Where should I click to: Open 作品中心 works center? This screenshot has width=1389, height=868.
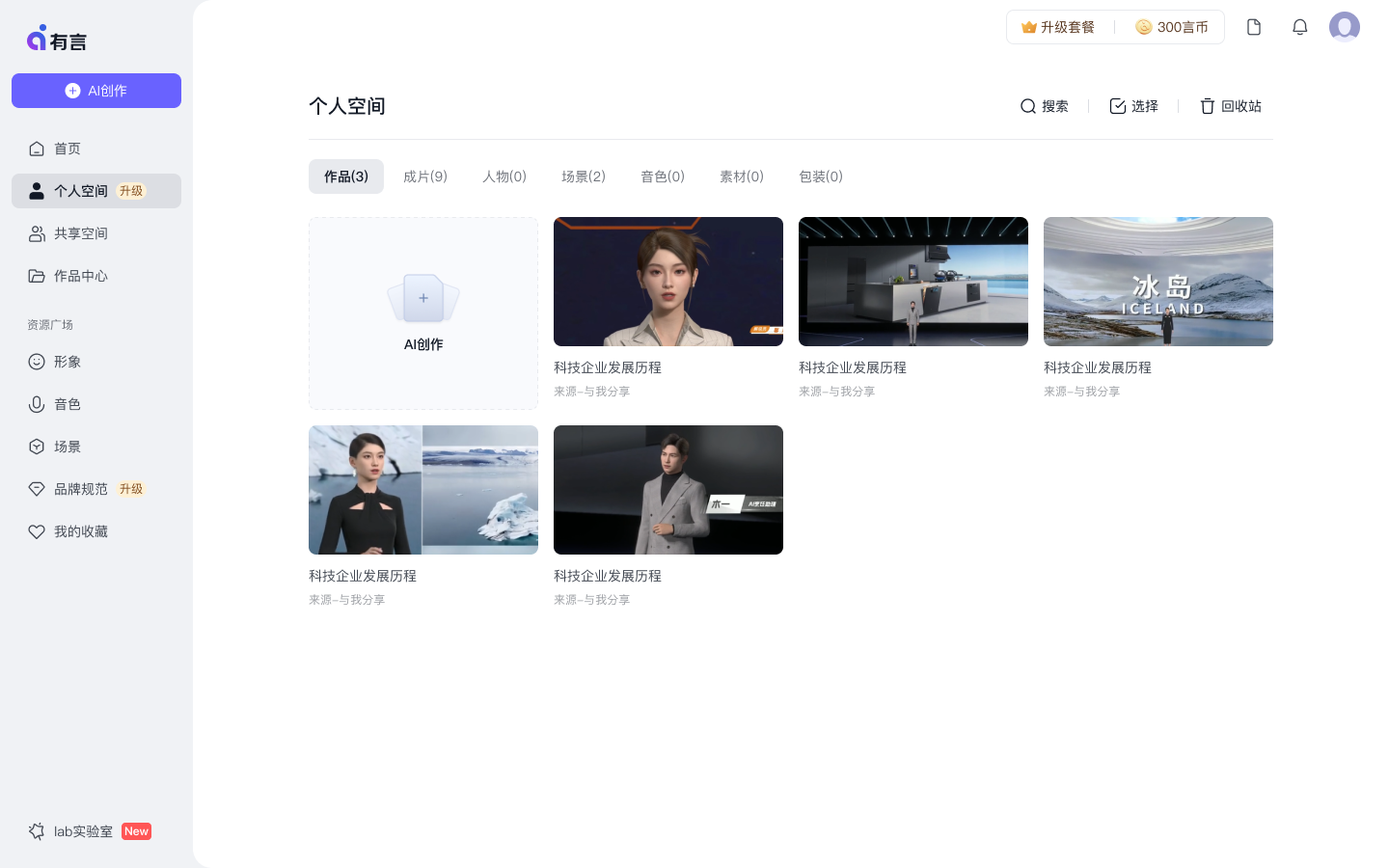coord(81,276)
